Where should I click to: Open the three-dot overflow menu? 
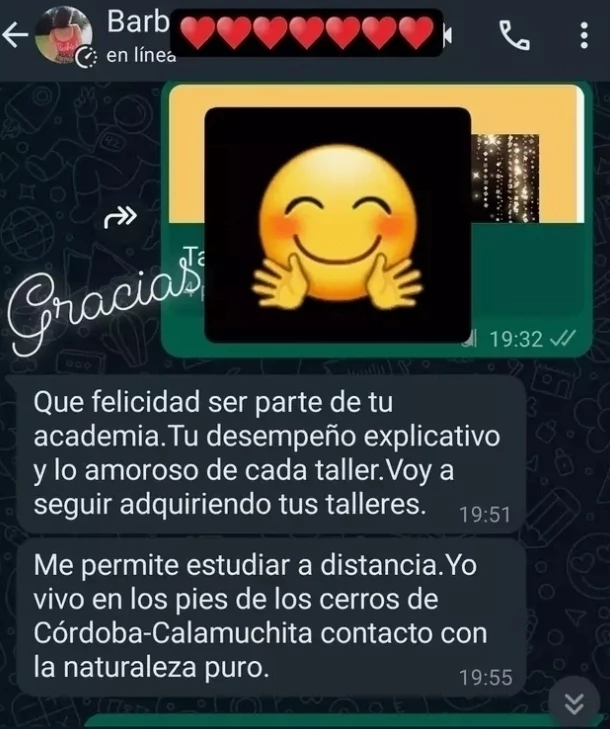[x=584, y=36]
